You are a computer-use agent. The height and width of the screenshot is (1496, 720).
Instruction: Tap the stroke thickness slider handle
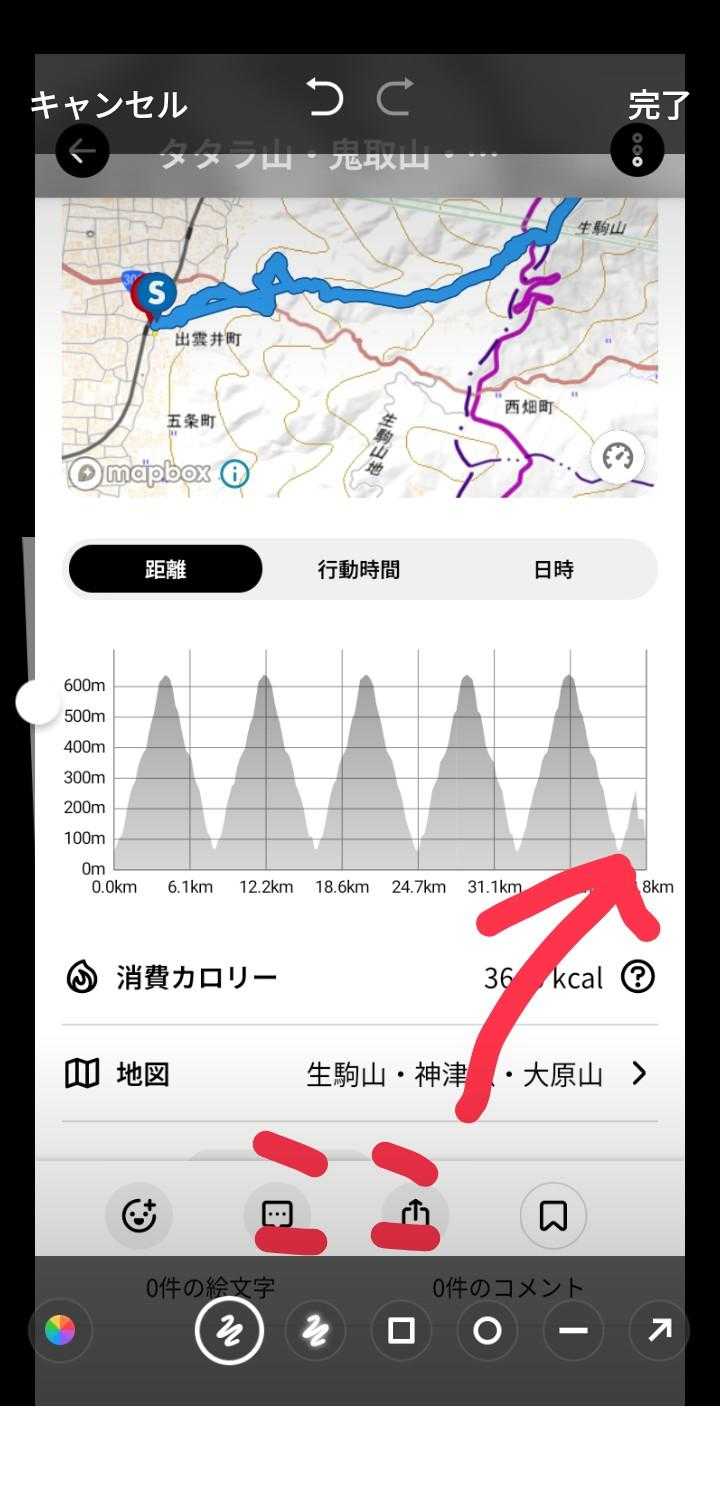38,703
